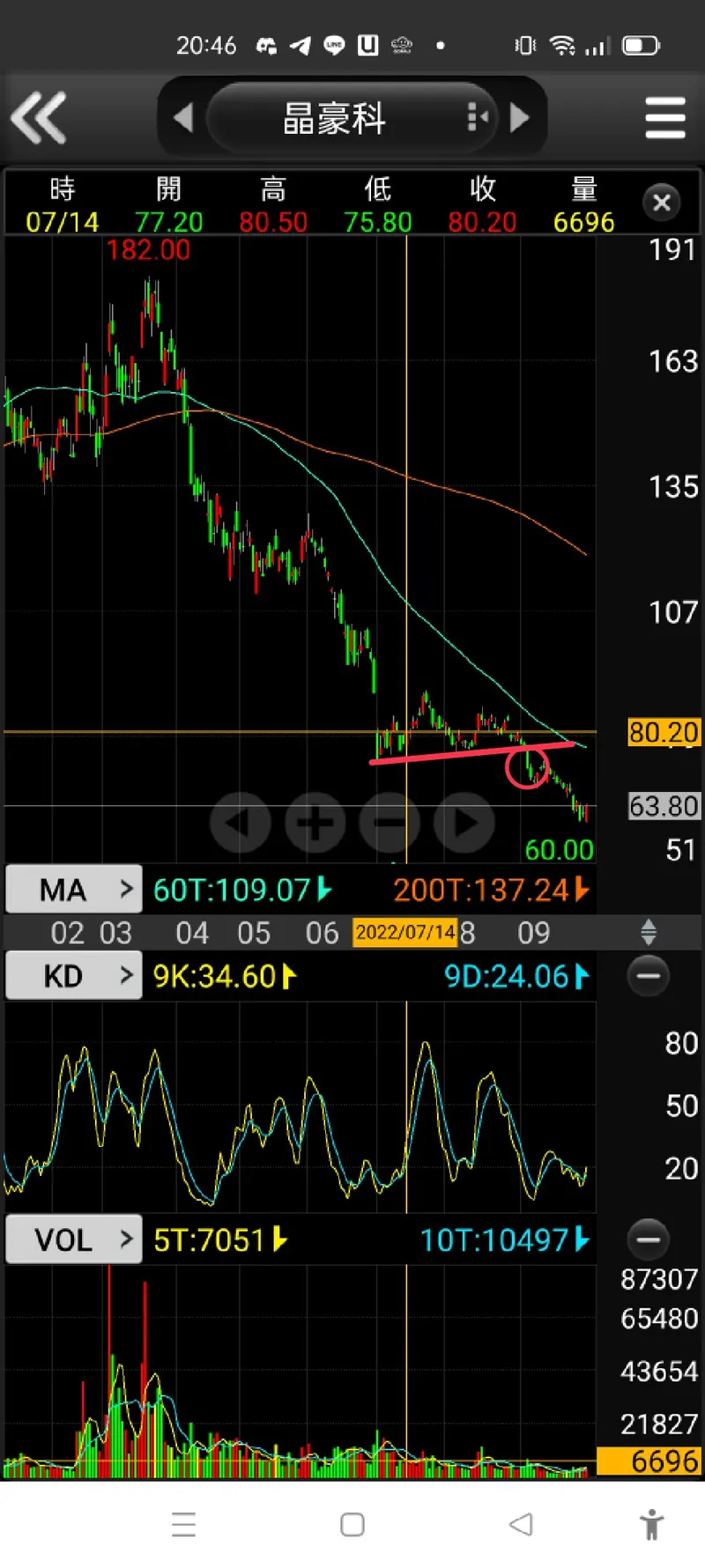Change the VOL indicator selector
This screenshot has height=1568, width=705.
[x=74, y=1239]
